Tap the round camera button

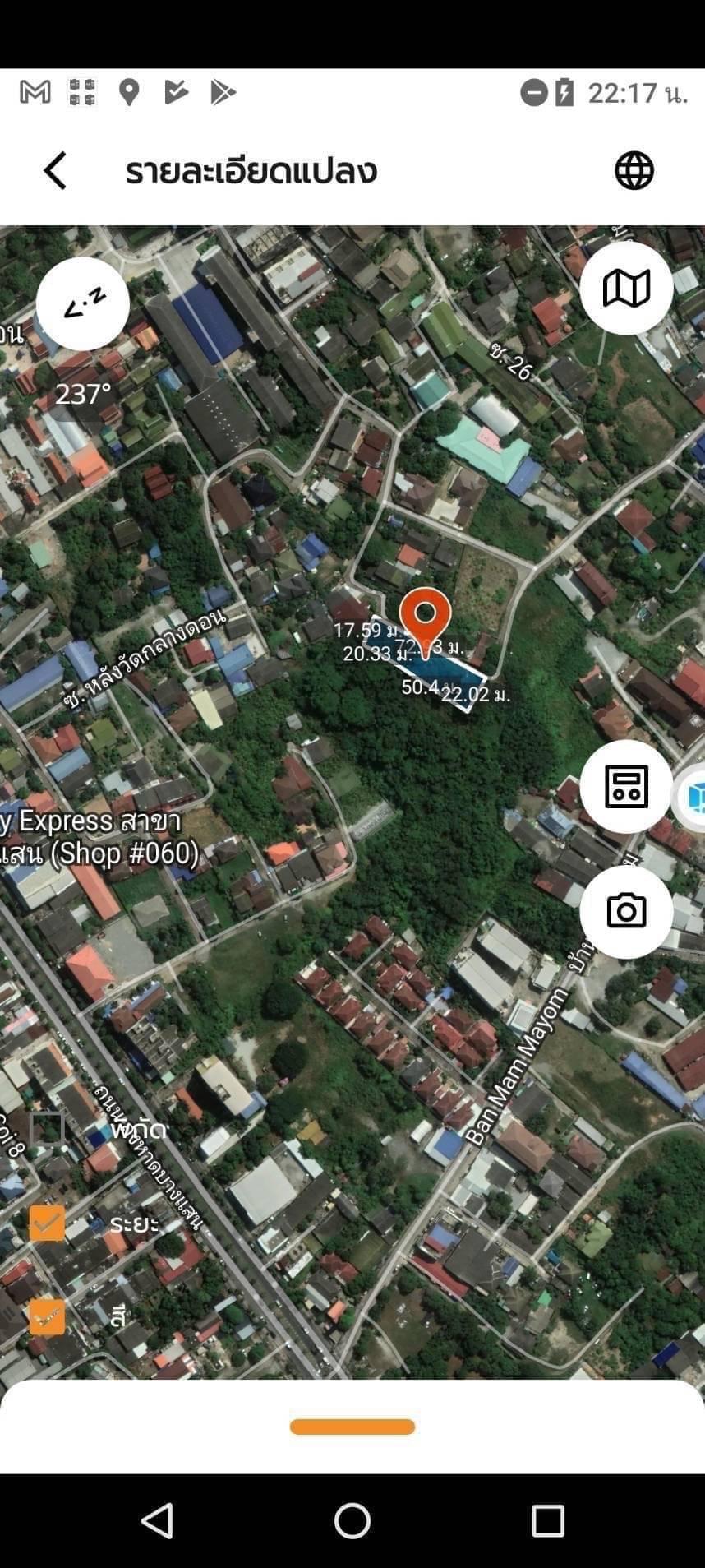pyautogui.click(x=626, y=911)
